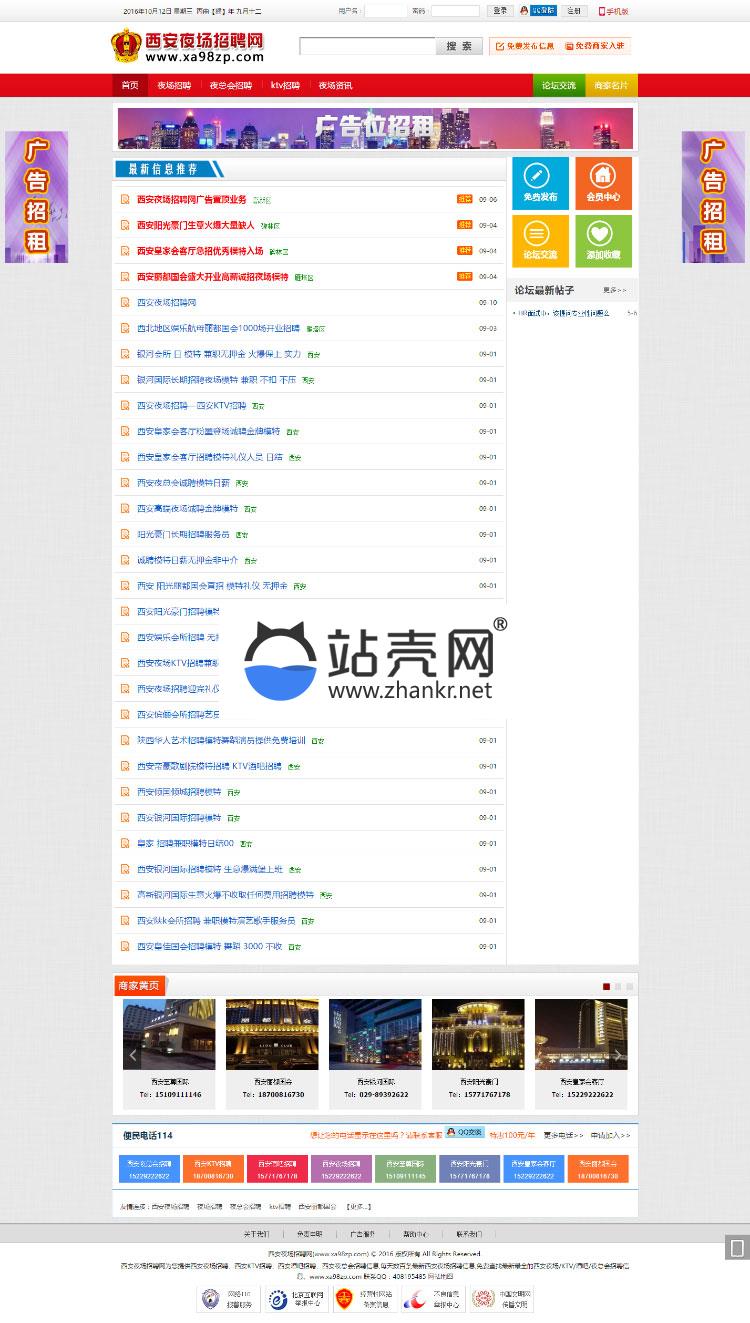The width and height of the screenshot is (750, 1323).
Task: Focus the site search box
Action: pos(367,47)
